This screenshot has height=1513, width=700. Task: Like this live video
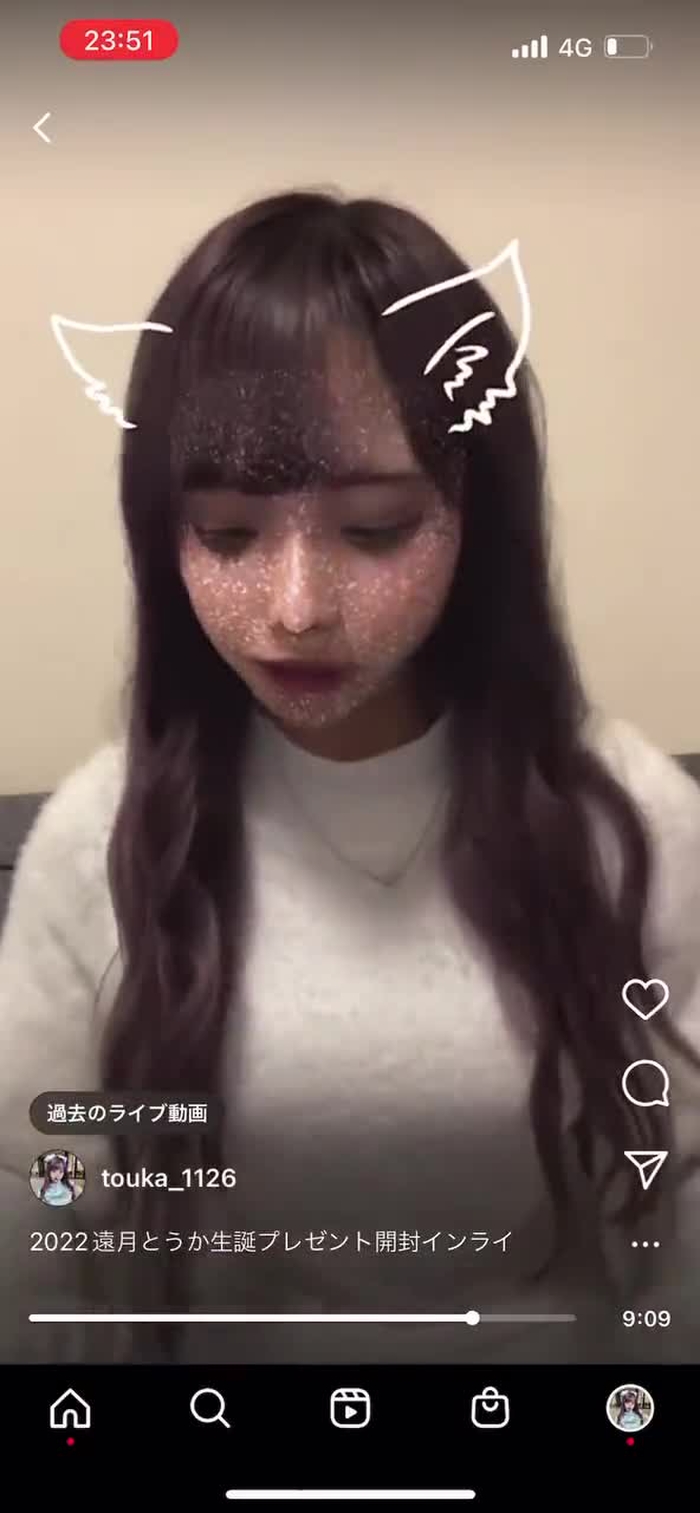(x=645, y=999)
